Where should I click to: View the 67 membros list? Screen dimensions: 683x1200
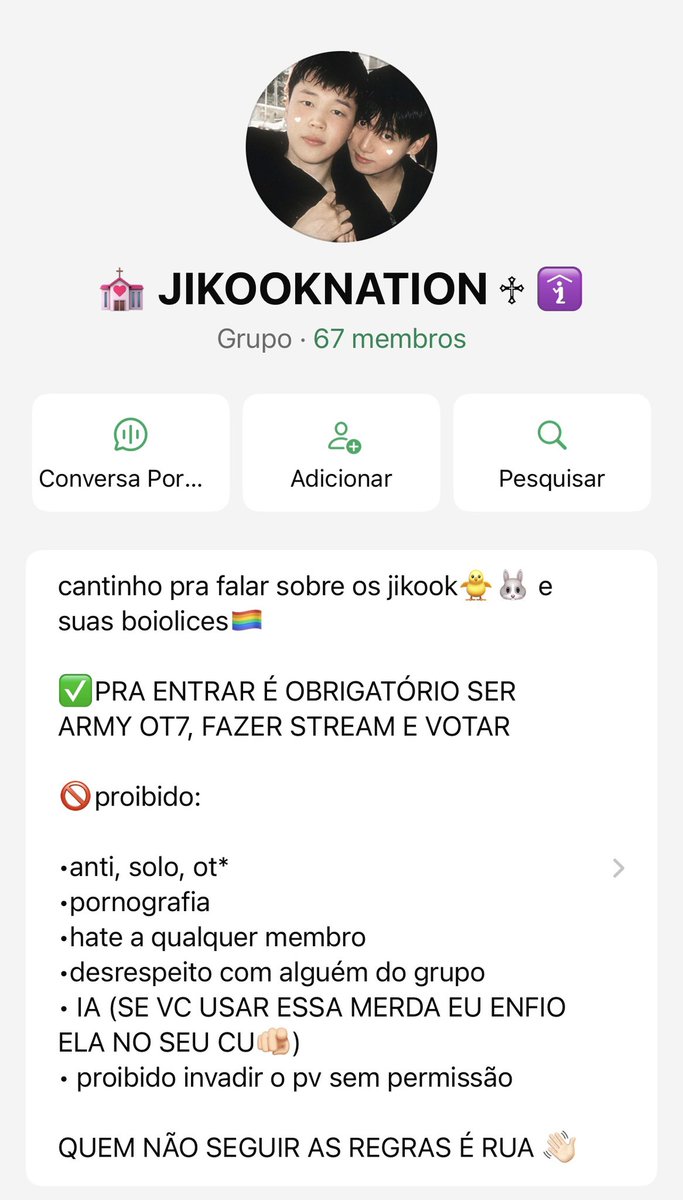point(389,339)
